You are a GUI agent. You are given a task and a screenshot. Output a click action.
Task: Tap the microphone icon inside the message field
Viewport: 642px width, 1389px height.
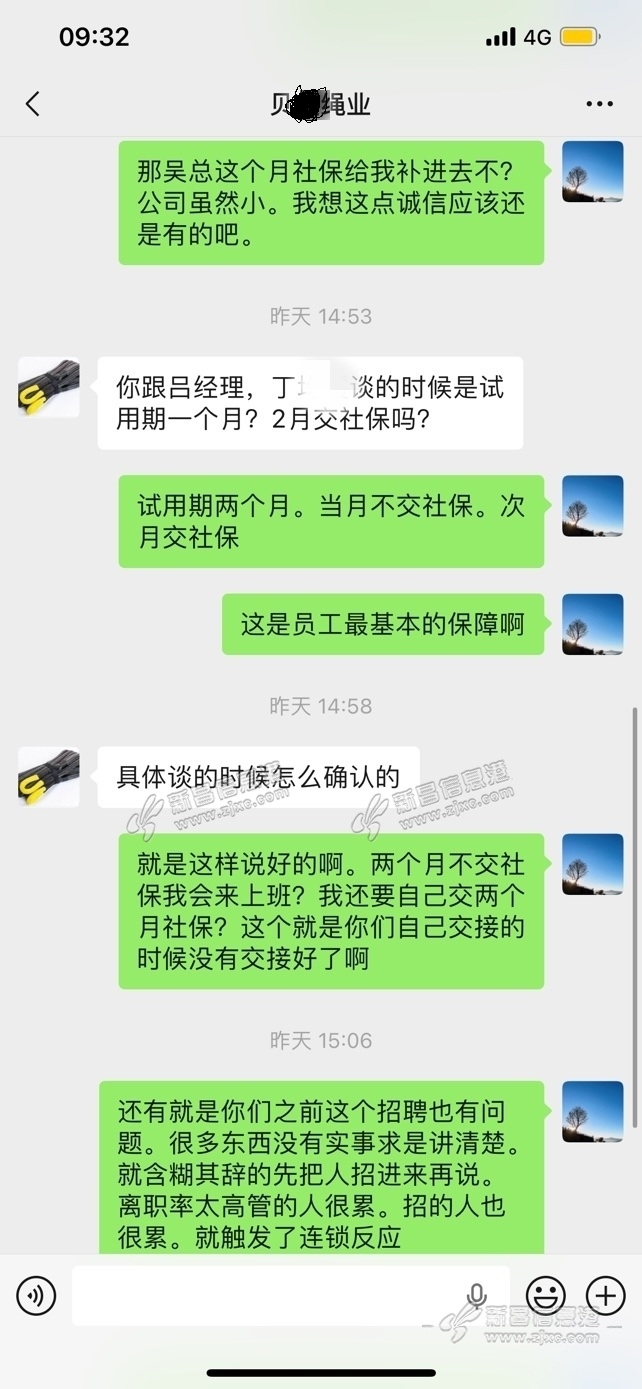click(477, 1297)
